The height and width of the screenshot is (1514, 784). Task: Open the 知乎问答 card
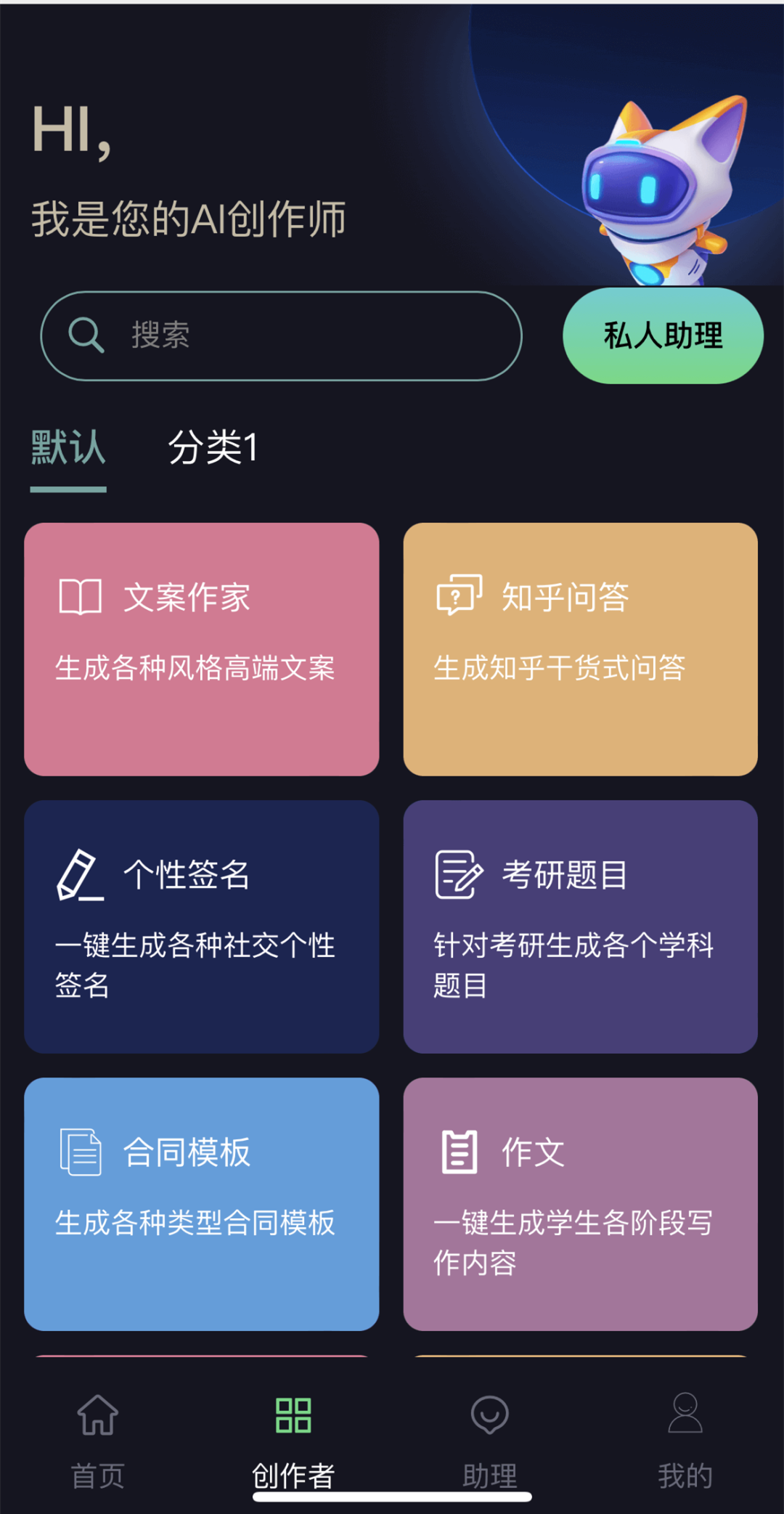tap(580, 649)
